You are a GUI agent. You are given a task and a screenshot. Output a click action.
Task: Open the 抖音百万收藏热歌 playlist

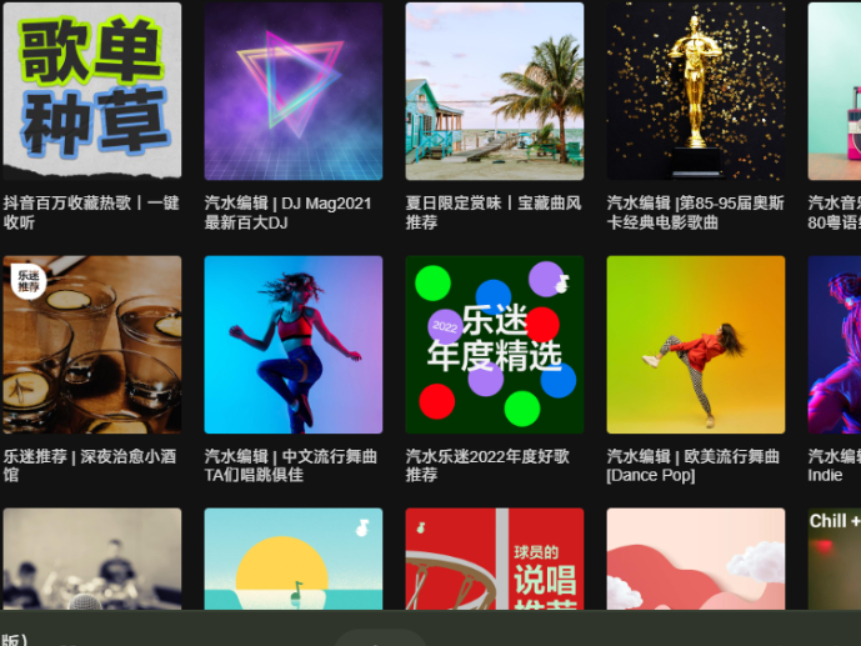click(92, 91)
